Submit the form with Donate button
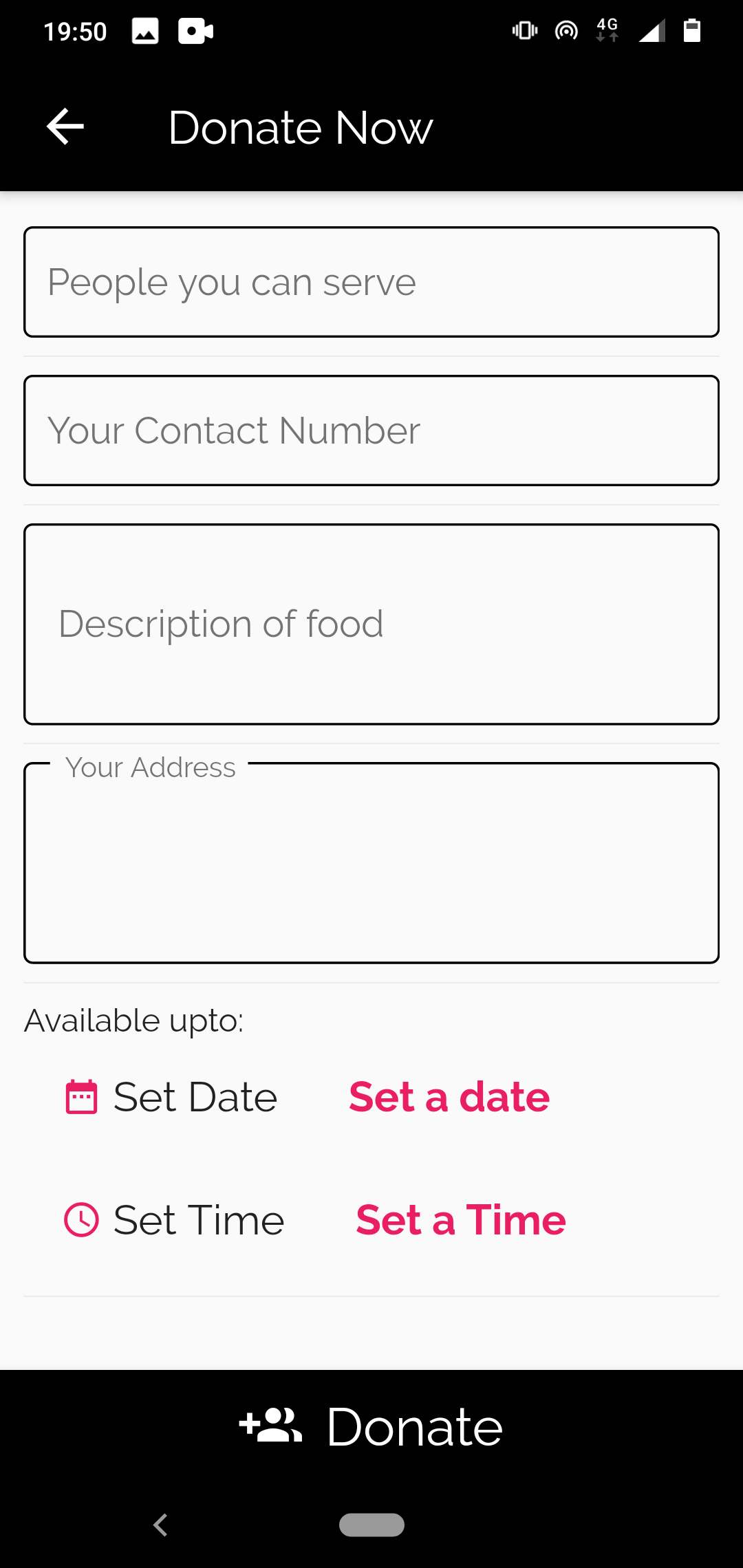 click(371, 1427)
